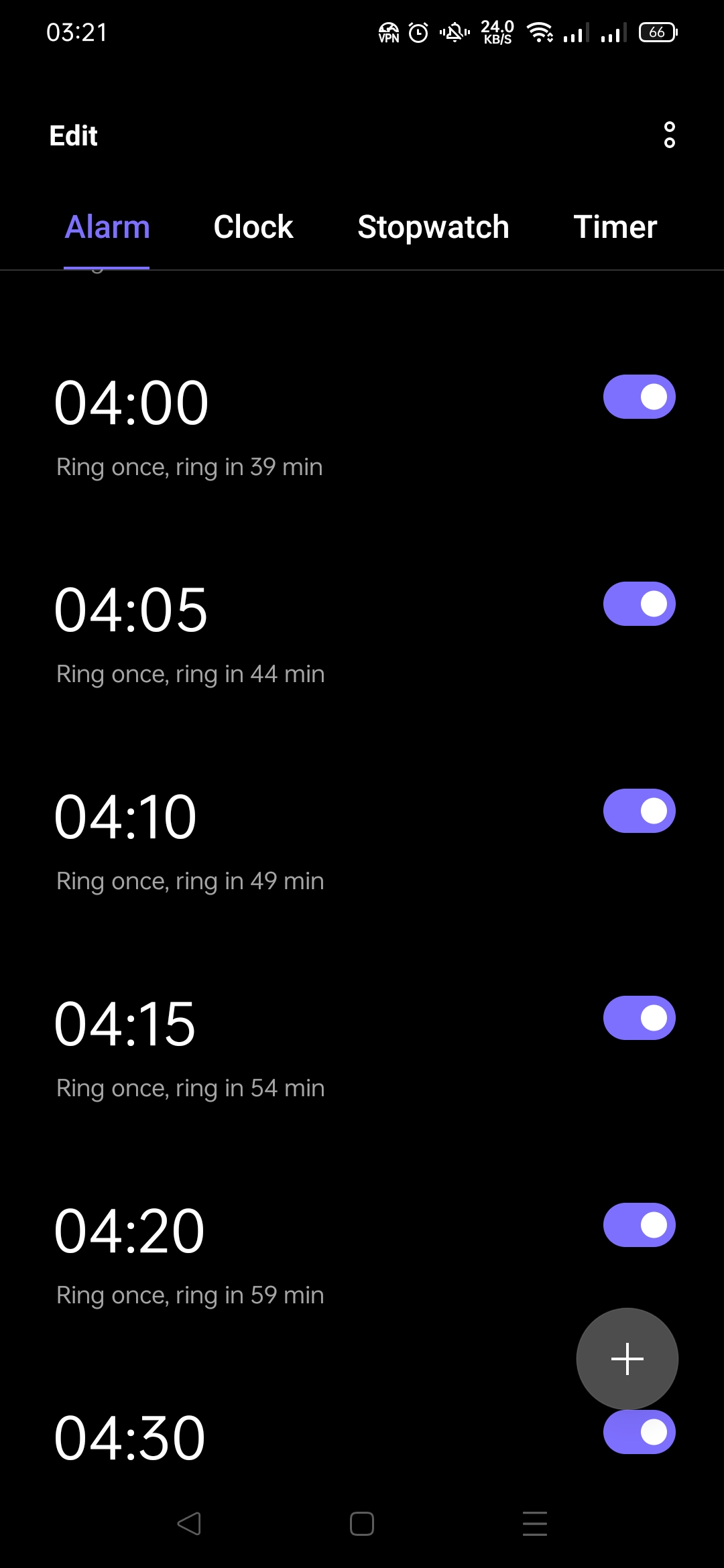Switch to the Clock tab
The image size is (724, 1568).
point(253,227)
